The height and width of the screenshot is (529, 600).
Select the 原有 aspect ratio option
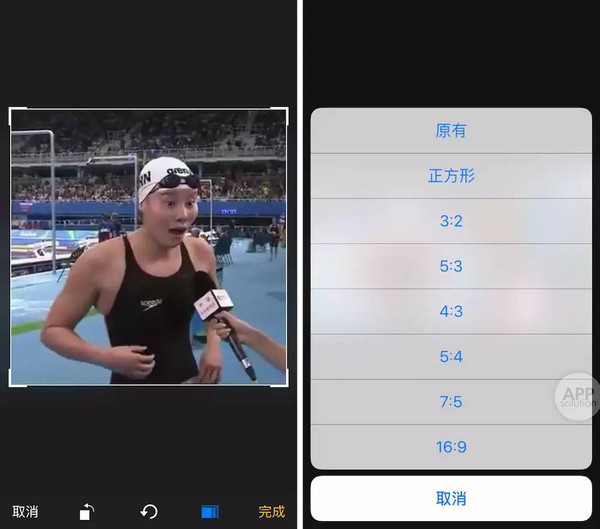(451, 131)
